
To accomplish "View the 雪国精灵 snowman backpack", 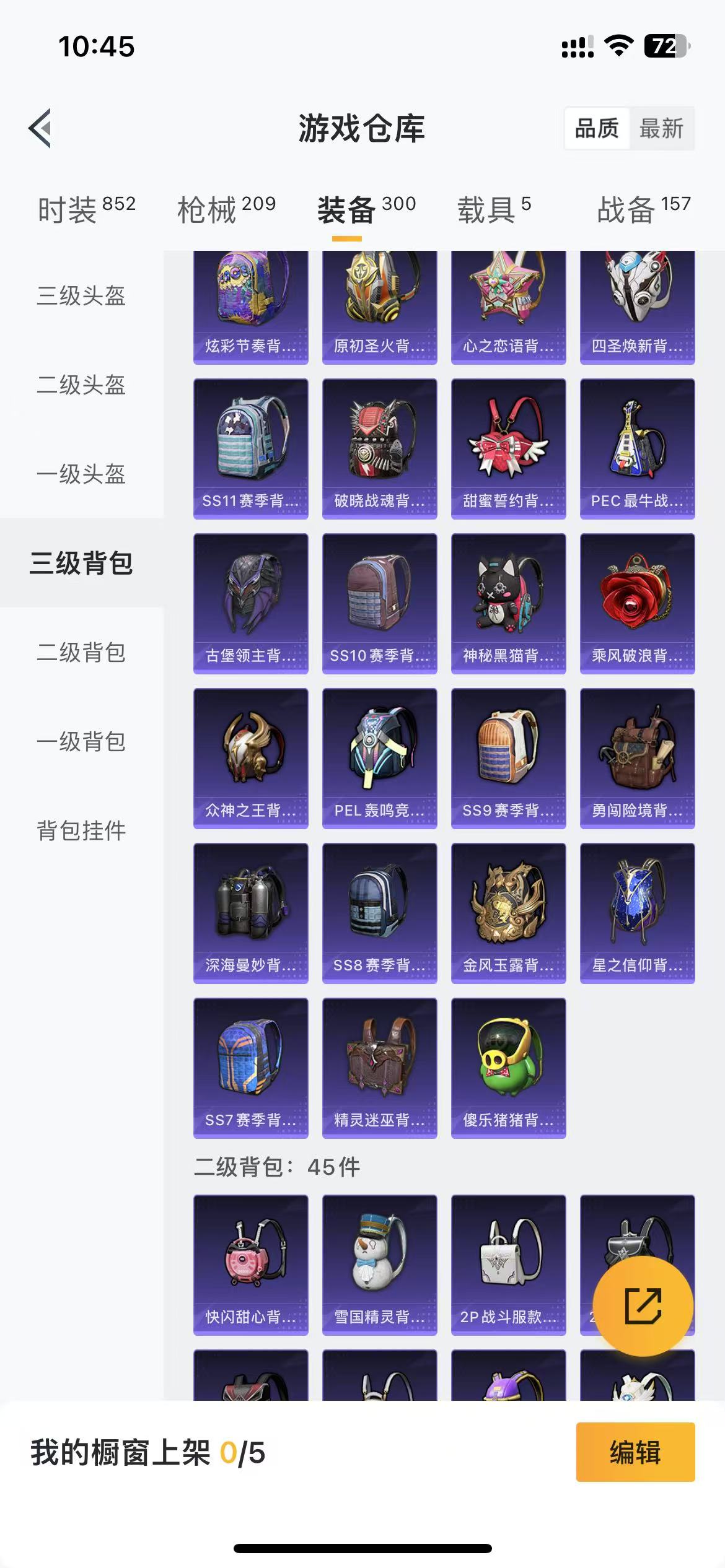I will (380, 1265).
